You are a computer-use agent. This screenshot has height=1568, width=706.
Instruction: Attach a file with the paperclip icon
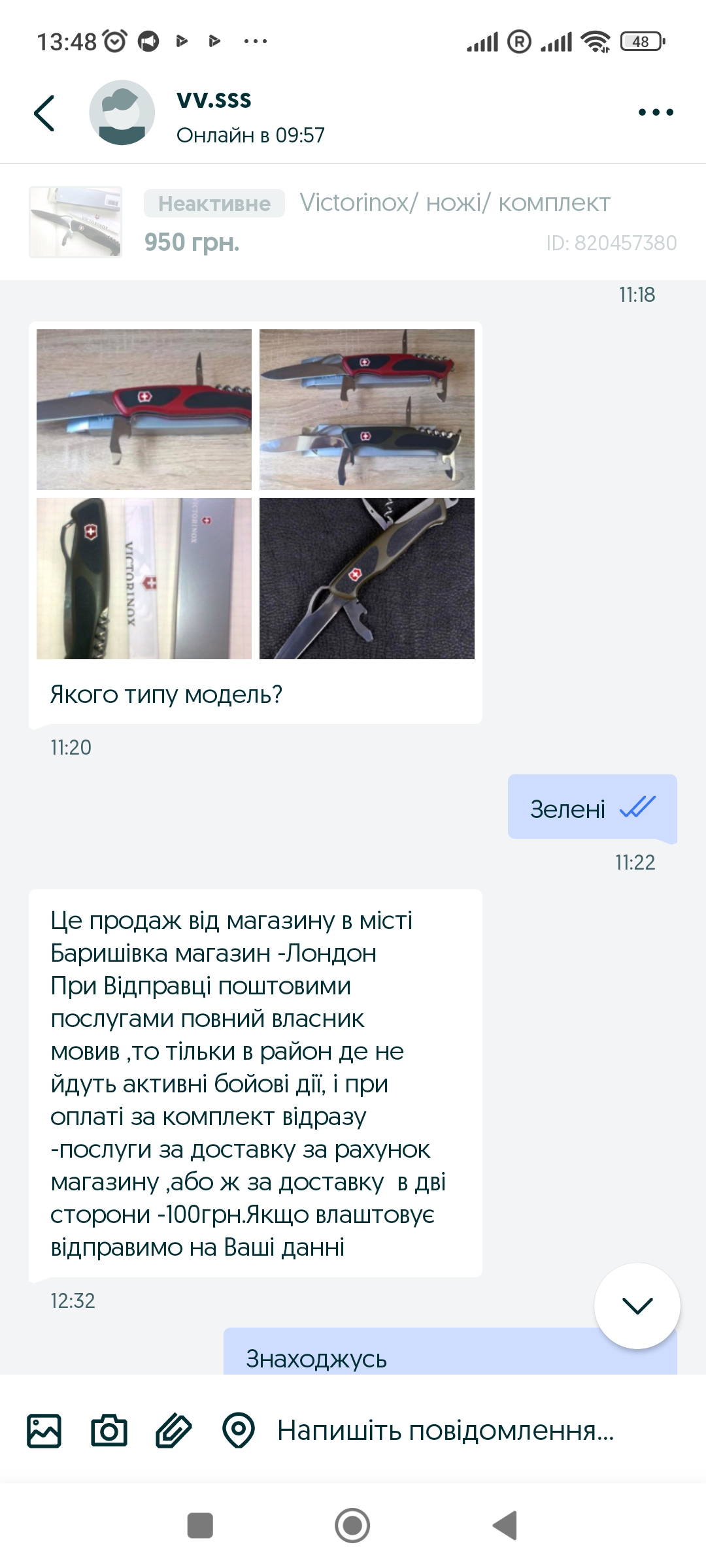173,1431
